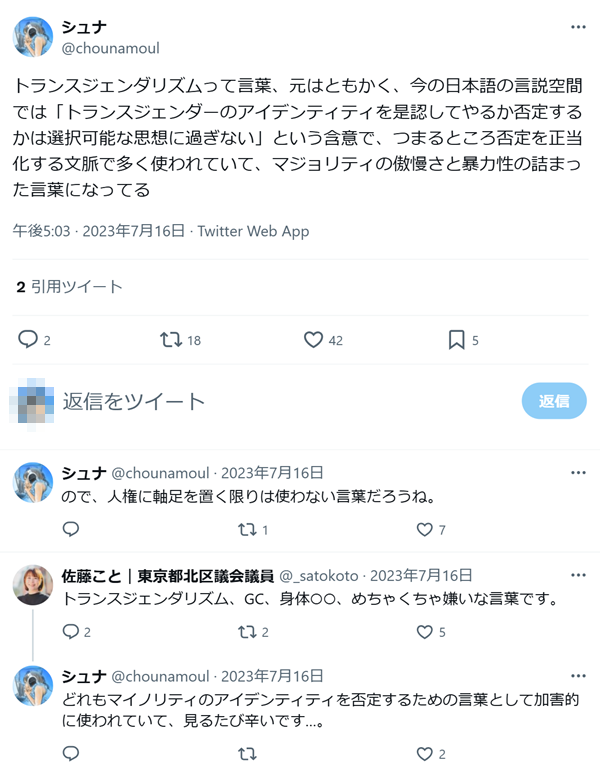
Task: Reply to 佐藤こと's tweet
Action: pyautogui.click(x=70, y=632)
